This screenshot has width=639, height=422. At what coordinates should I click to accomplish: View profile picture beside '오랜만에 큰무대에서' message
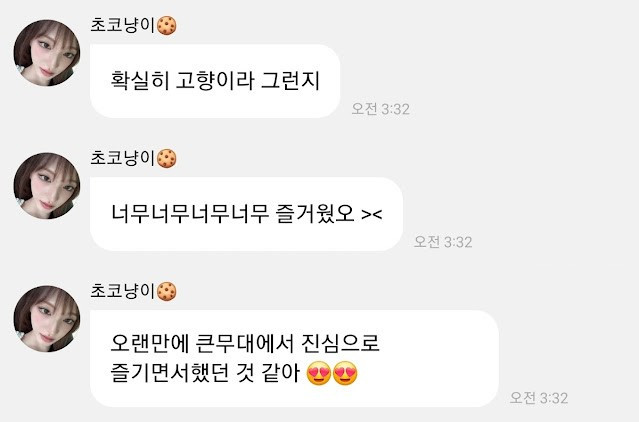(x=46, y=320)
